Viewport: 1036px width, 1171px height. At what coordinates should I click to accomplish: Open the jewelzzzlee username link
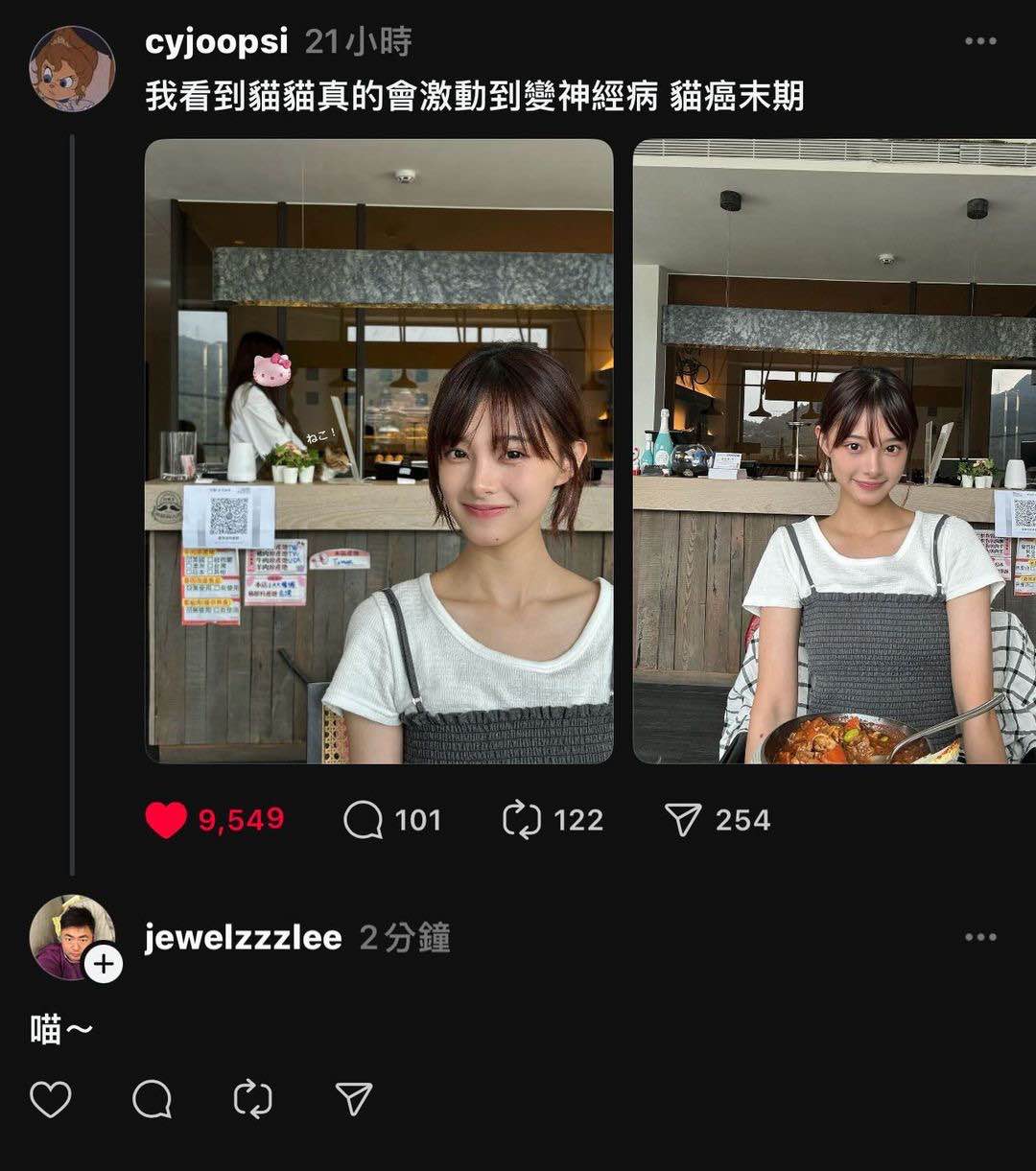point(243,937)
